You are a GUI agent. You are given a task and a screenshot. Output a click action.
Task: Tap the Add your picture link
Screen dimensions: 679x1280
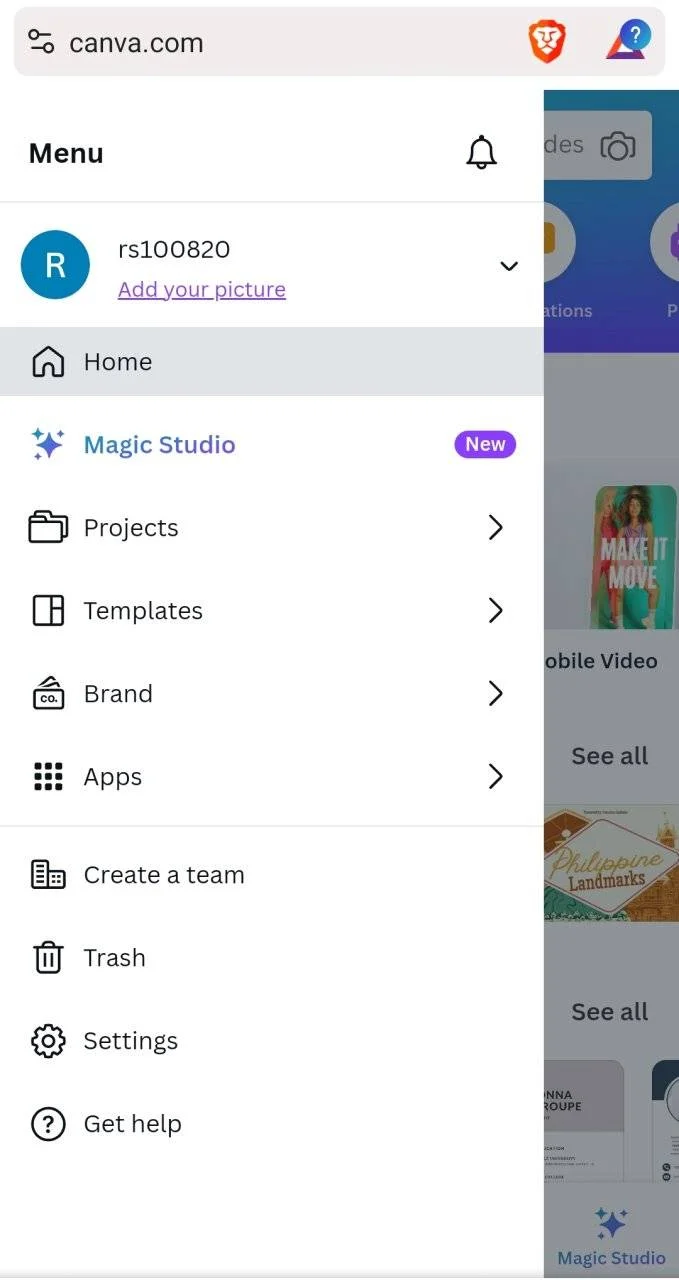(202, 289)
